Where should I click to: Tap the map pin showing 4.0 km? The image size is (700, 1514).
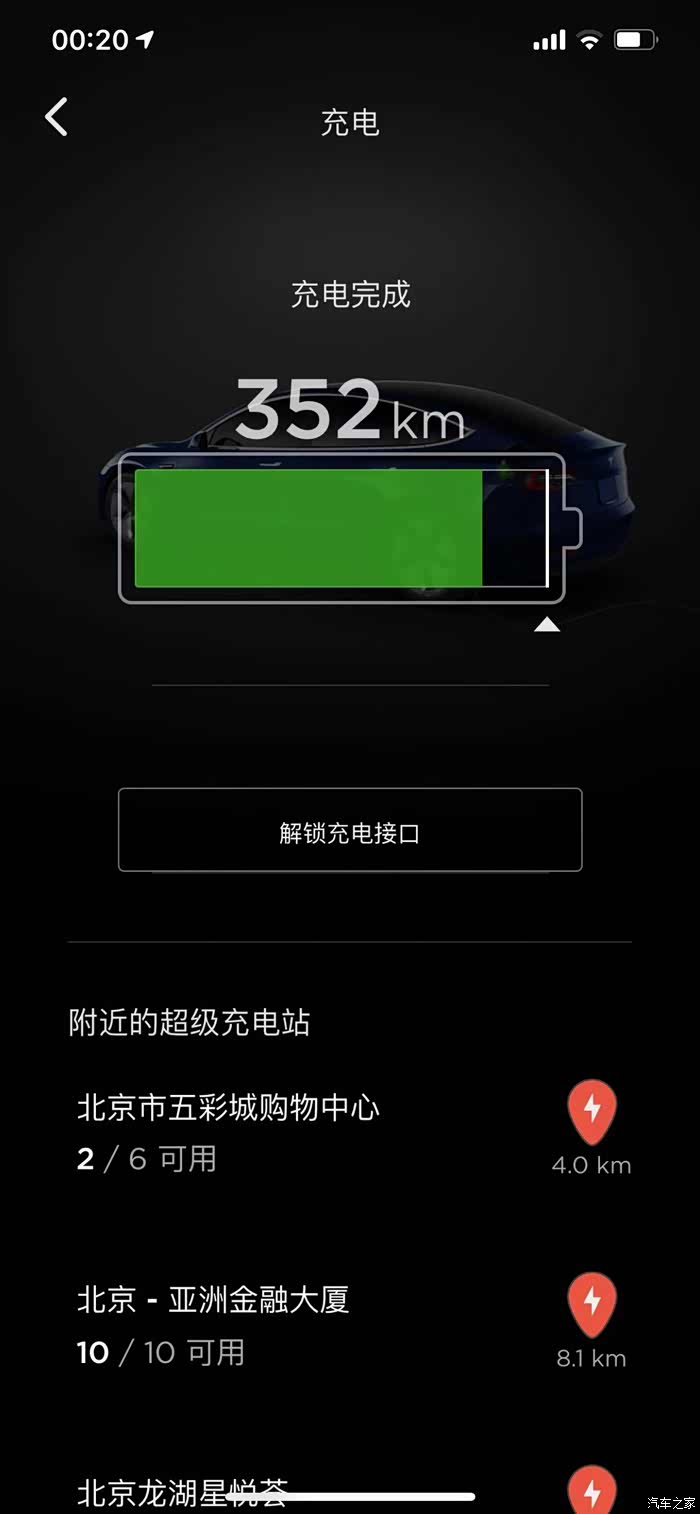592,1112
